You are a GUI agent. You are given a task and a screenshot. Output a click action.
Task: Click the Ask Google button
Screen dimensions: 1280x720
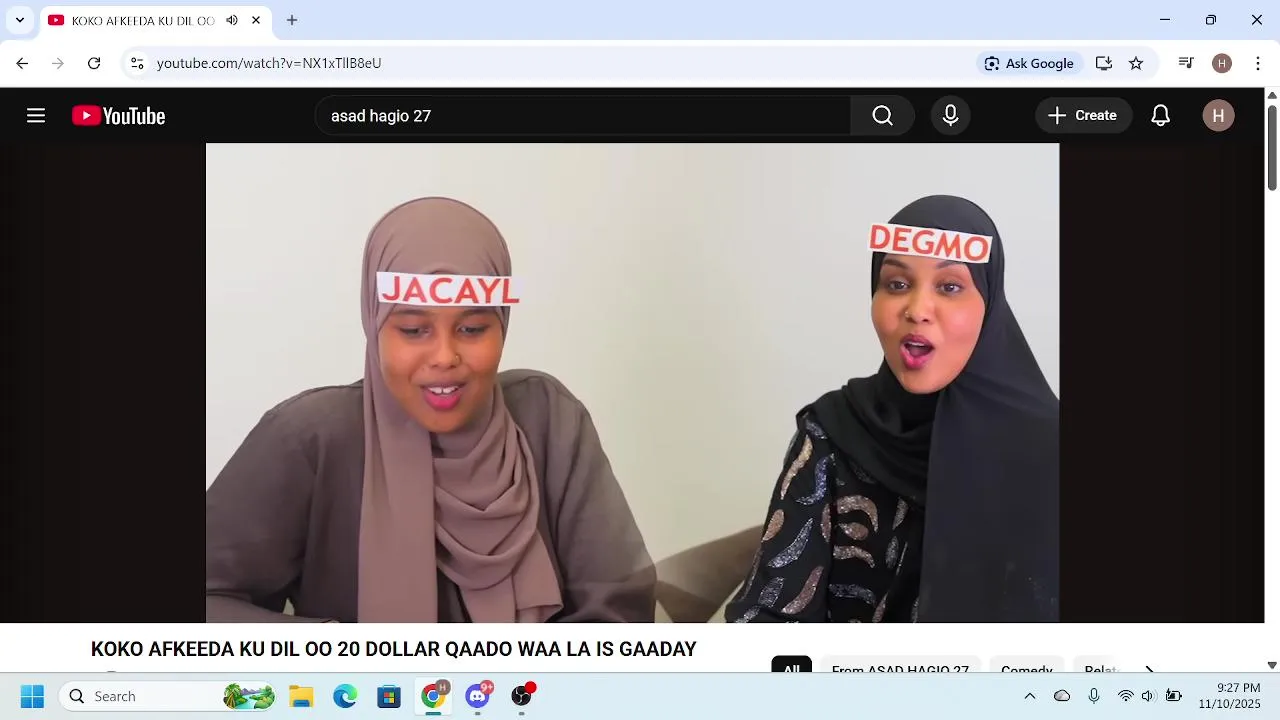tap(1029, 63)
